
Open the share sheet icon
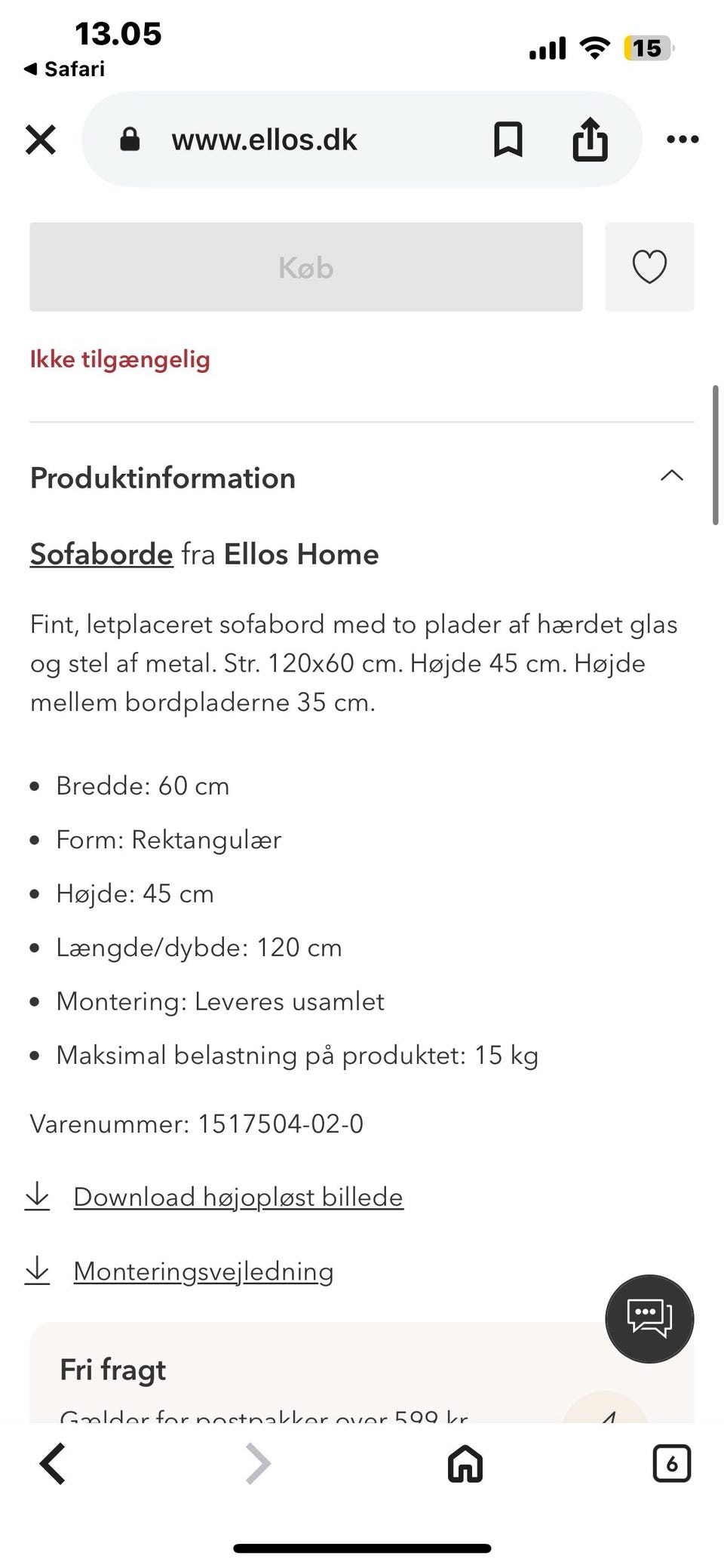pyautogui.click(x=591, y=139)
